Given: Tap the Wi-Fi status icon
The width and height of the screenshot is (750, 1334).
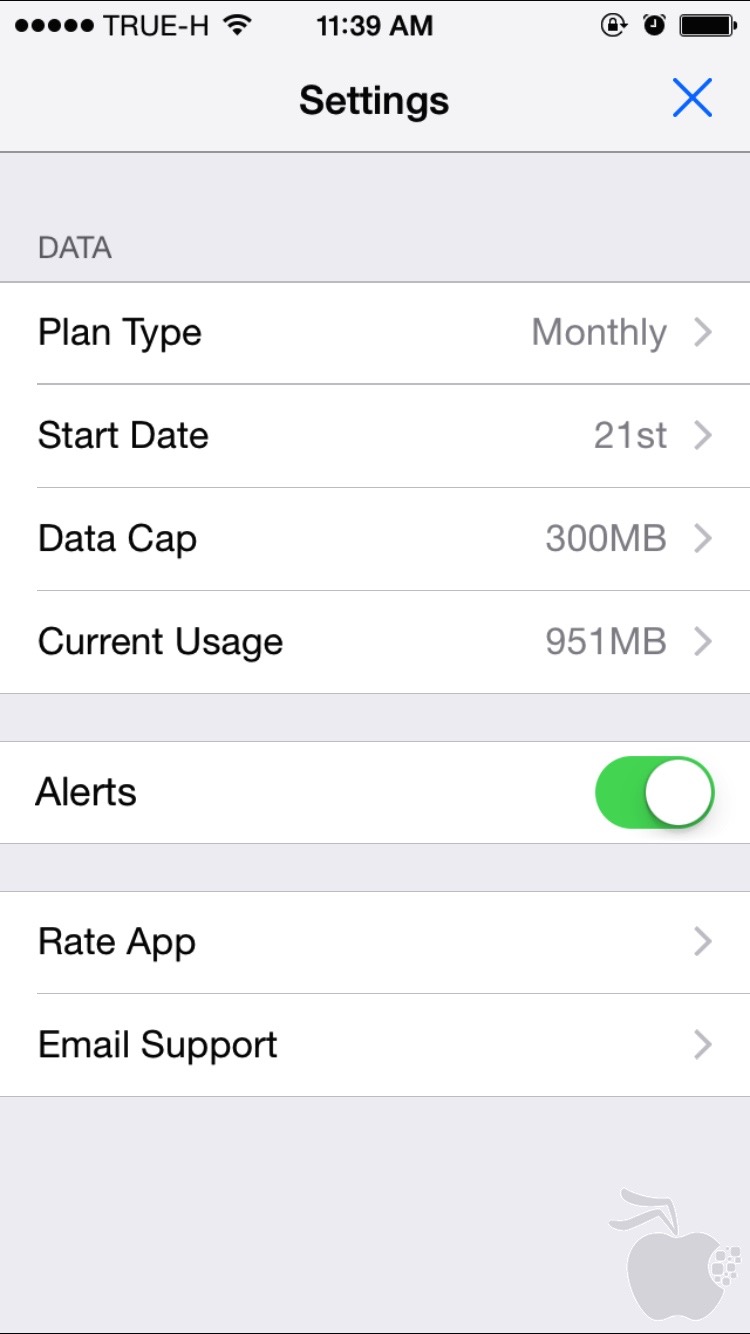Looking at the screenshot, I should tap(237, 25).
